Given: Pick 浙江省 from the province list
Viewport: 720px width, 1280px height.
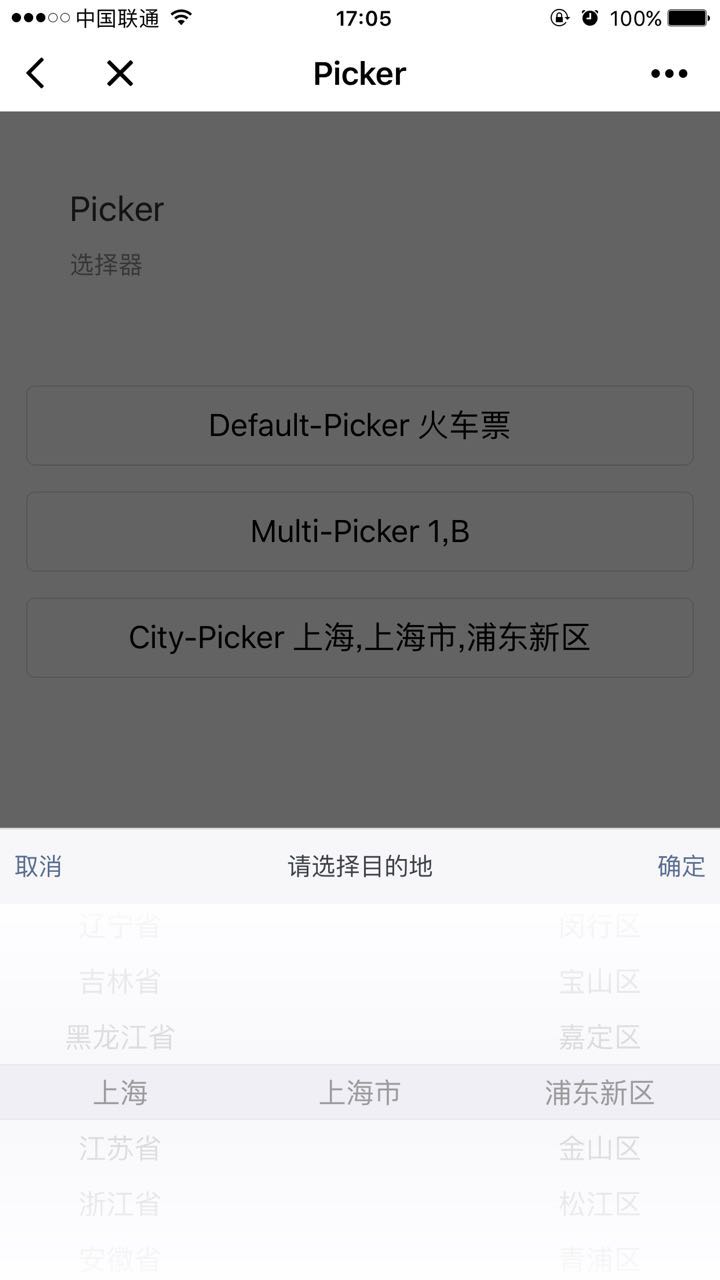Looking at the screenshot, I should click(120, 1203).
